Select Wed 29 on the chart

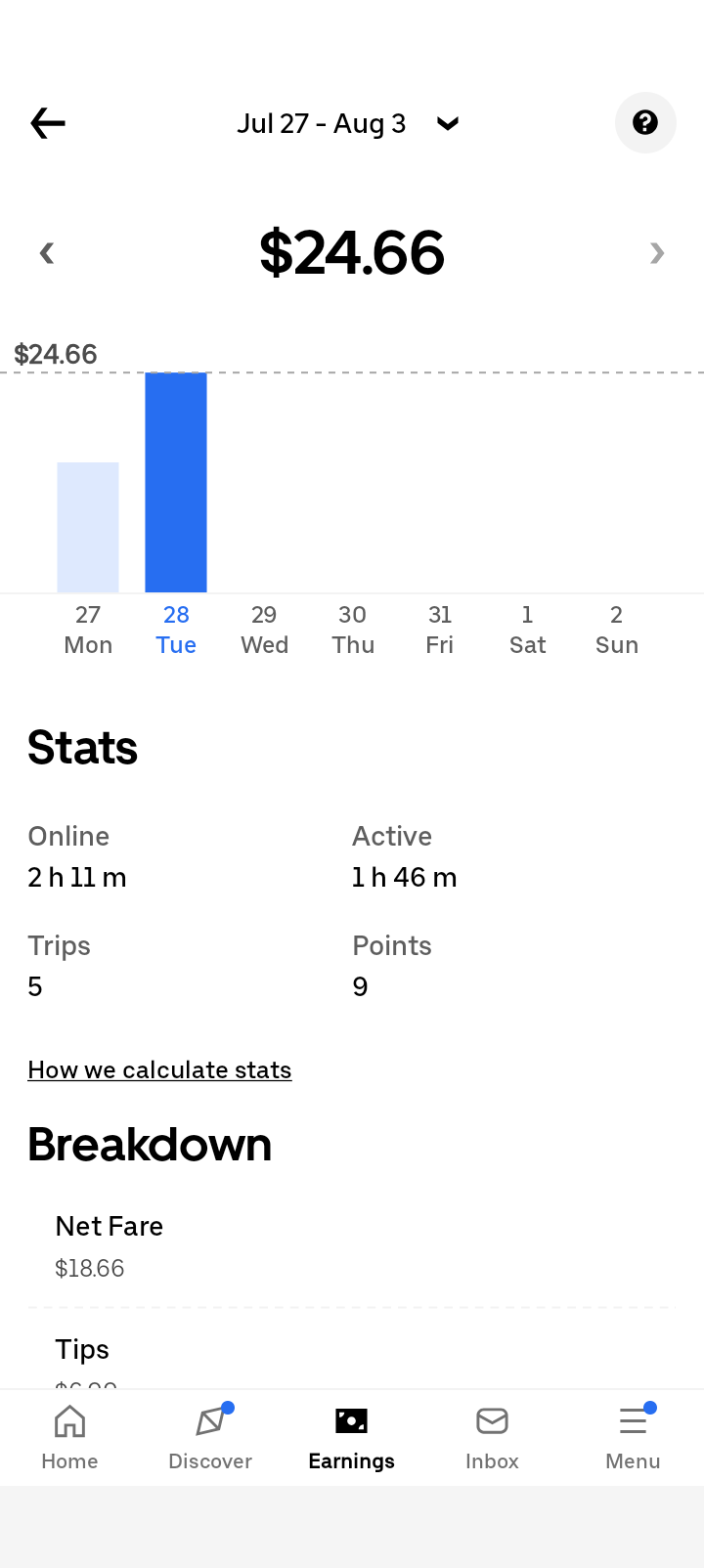(264, 630)
